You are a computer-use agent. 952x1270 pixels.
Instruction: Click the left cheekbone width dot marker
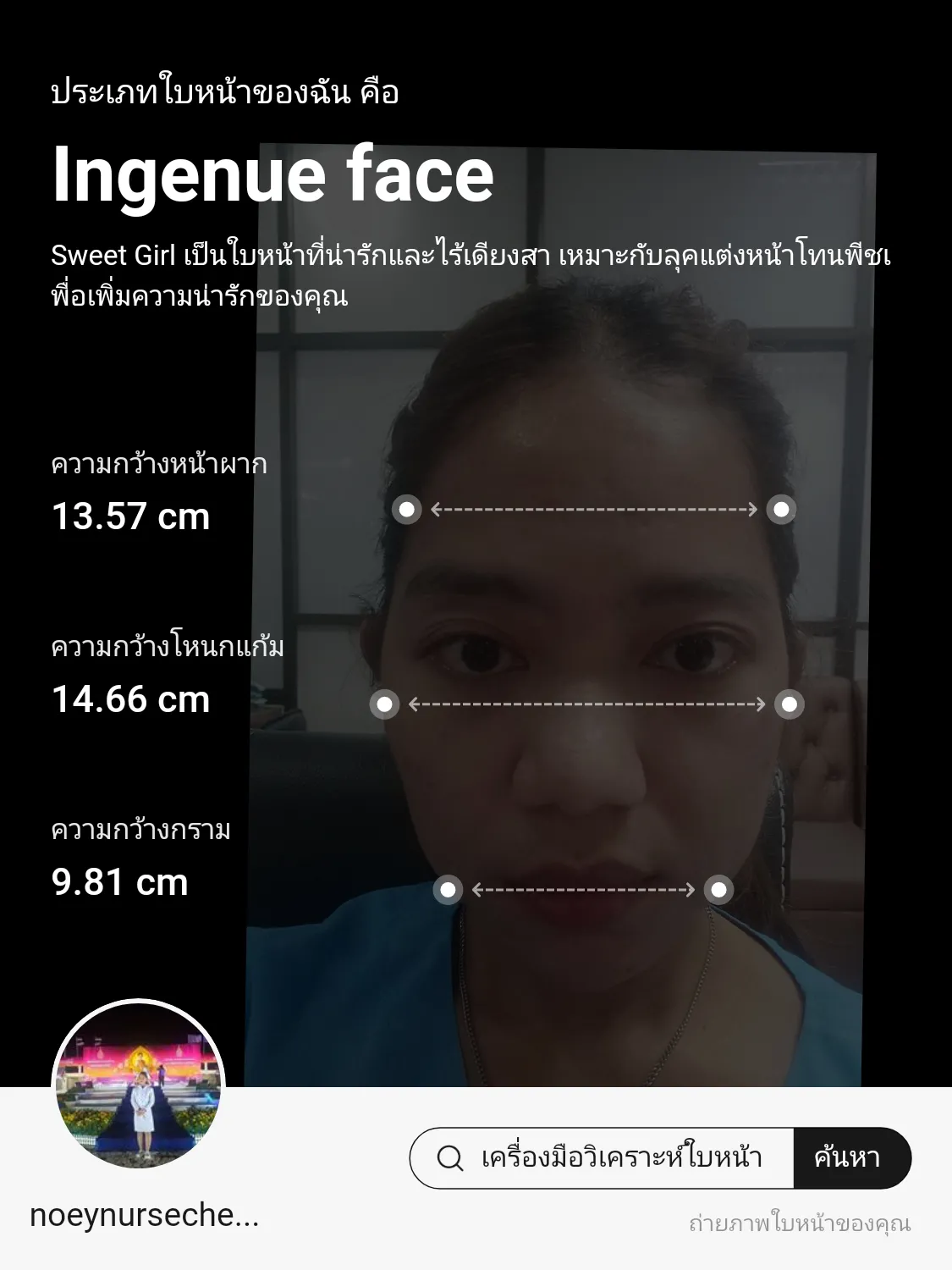click(386, 703)
